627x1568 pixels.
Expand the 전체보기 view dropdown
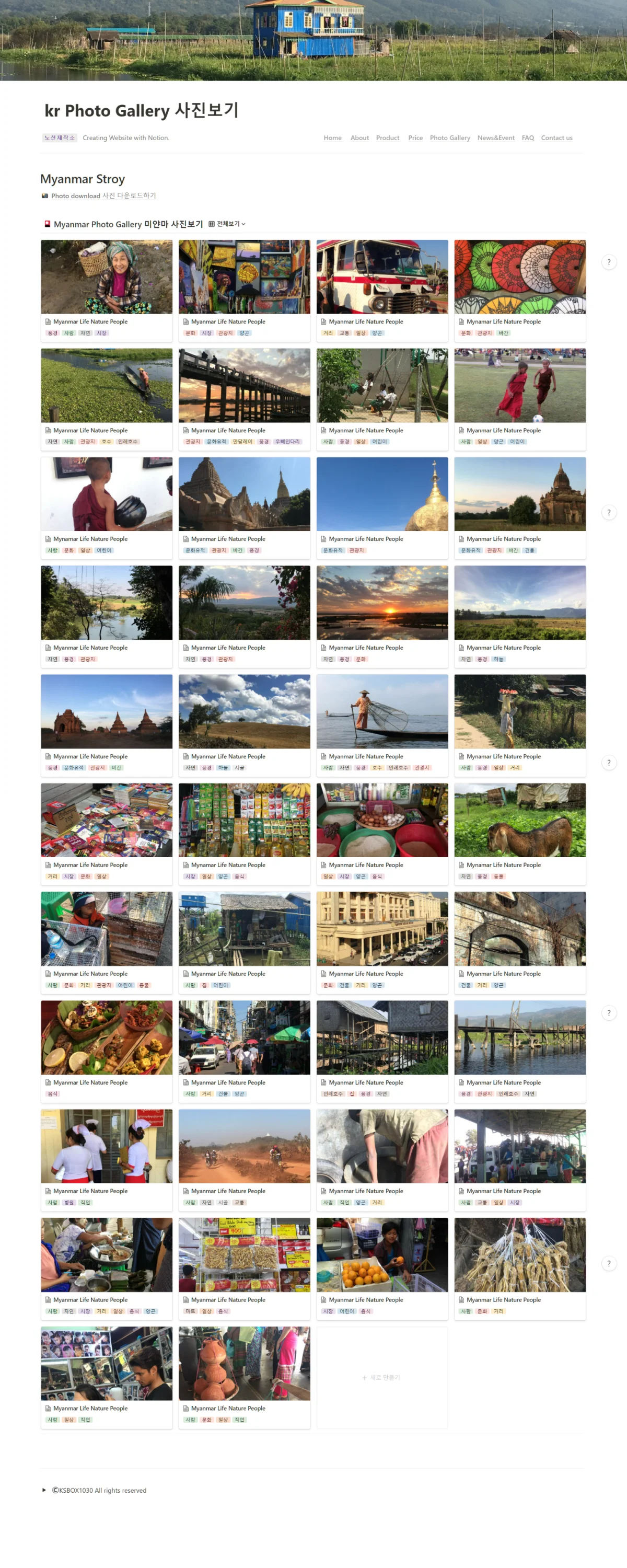point(227,224)
